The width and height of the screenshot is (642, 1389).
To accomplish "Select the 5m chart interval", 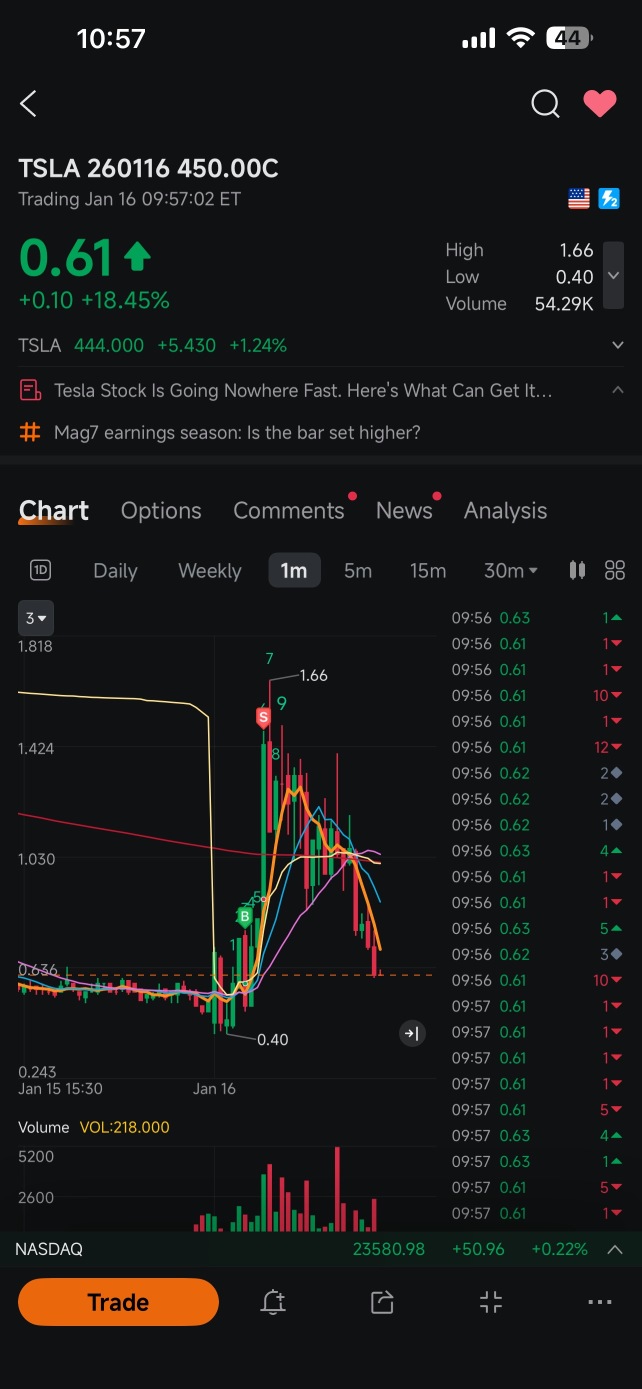I will click(358, 570).
